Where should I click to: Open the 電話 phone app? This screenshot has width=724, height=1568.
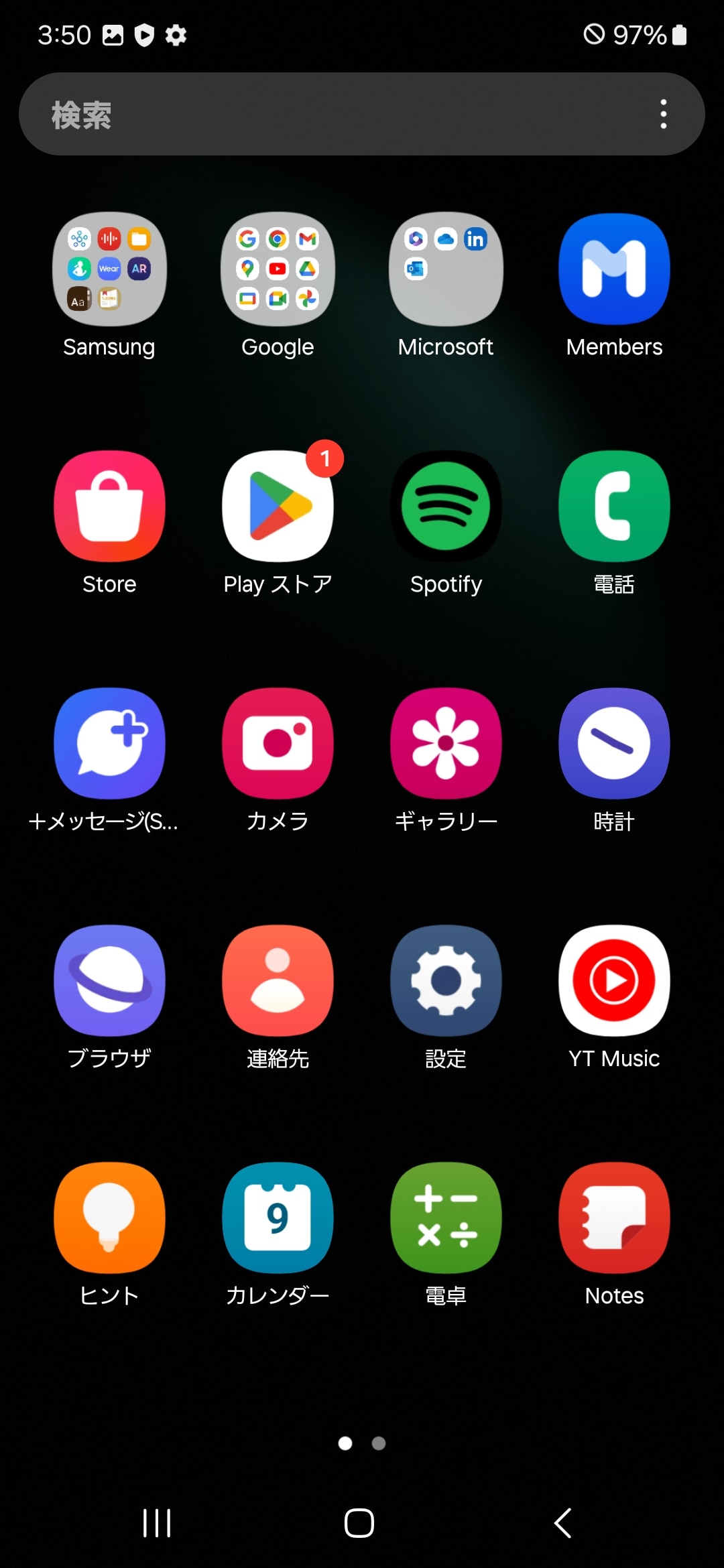[614, 507]
